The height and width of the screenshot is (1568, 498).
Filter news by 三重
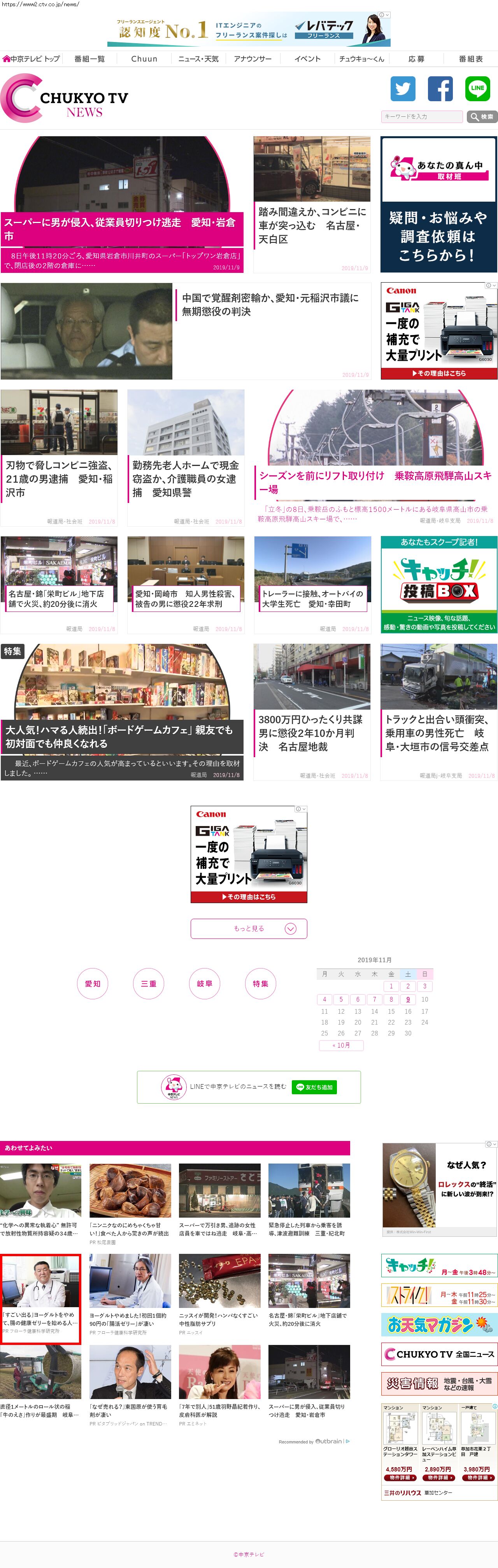click(x=148, y=983)
